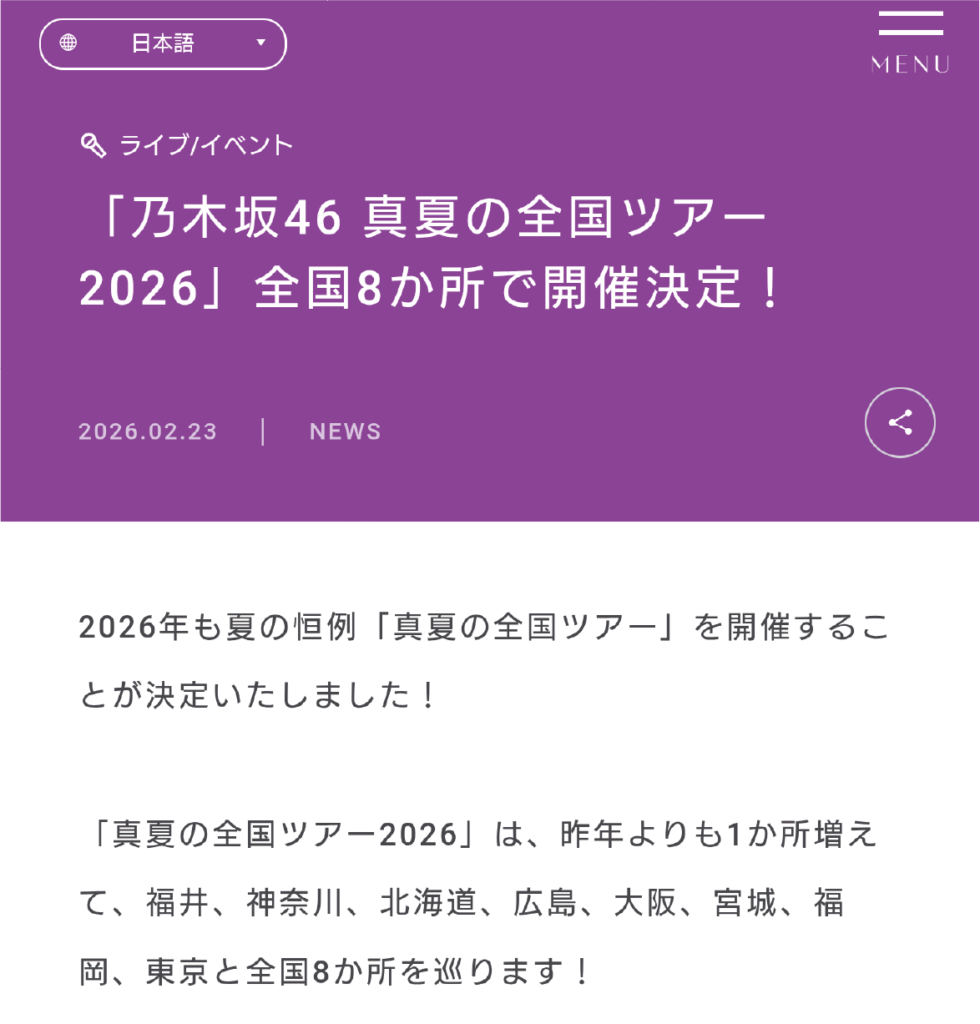Open the MENU hamburger button

point(909,42)
